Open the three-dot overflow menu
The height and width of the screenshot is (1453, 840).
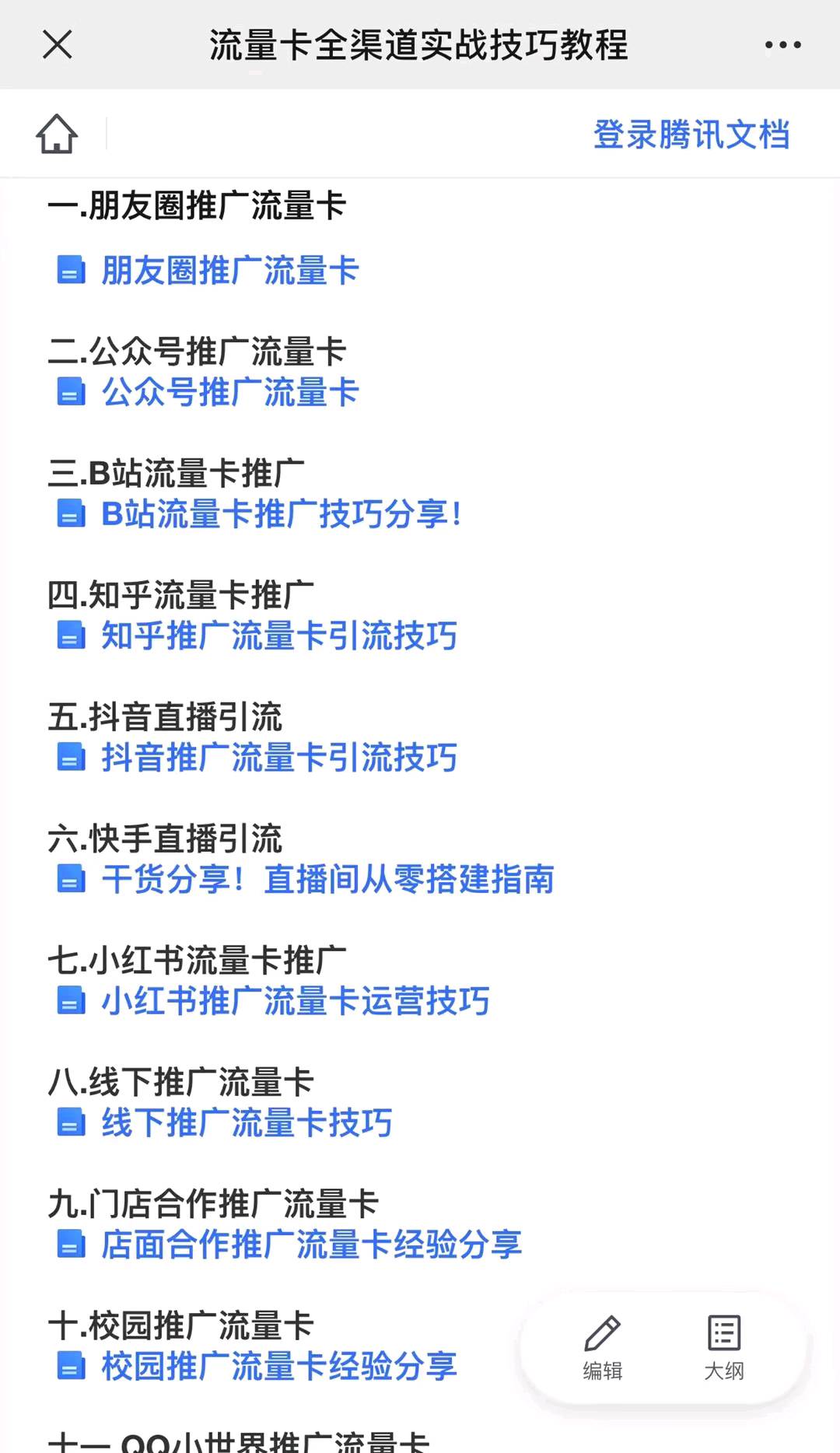pos(782,45)
